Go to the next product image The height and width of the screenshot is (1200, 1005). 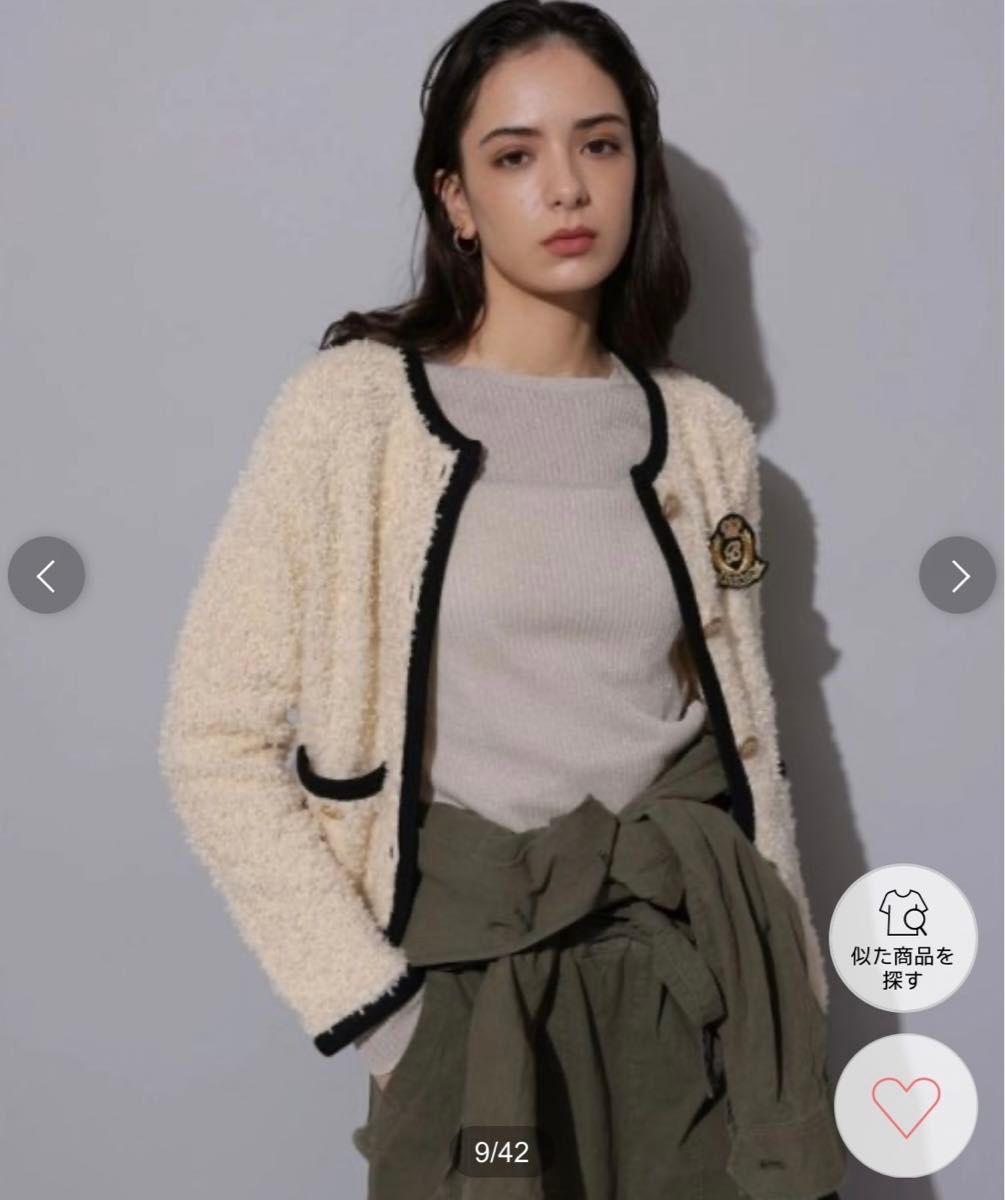pos(958,575)
